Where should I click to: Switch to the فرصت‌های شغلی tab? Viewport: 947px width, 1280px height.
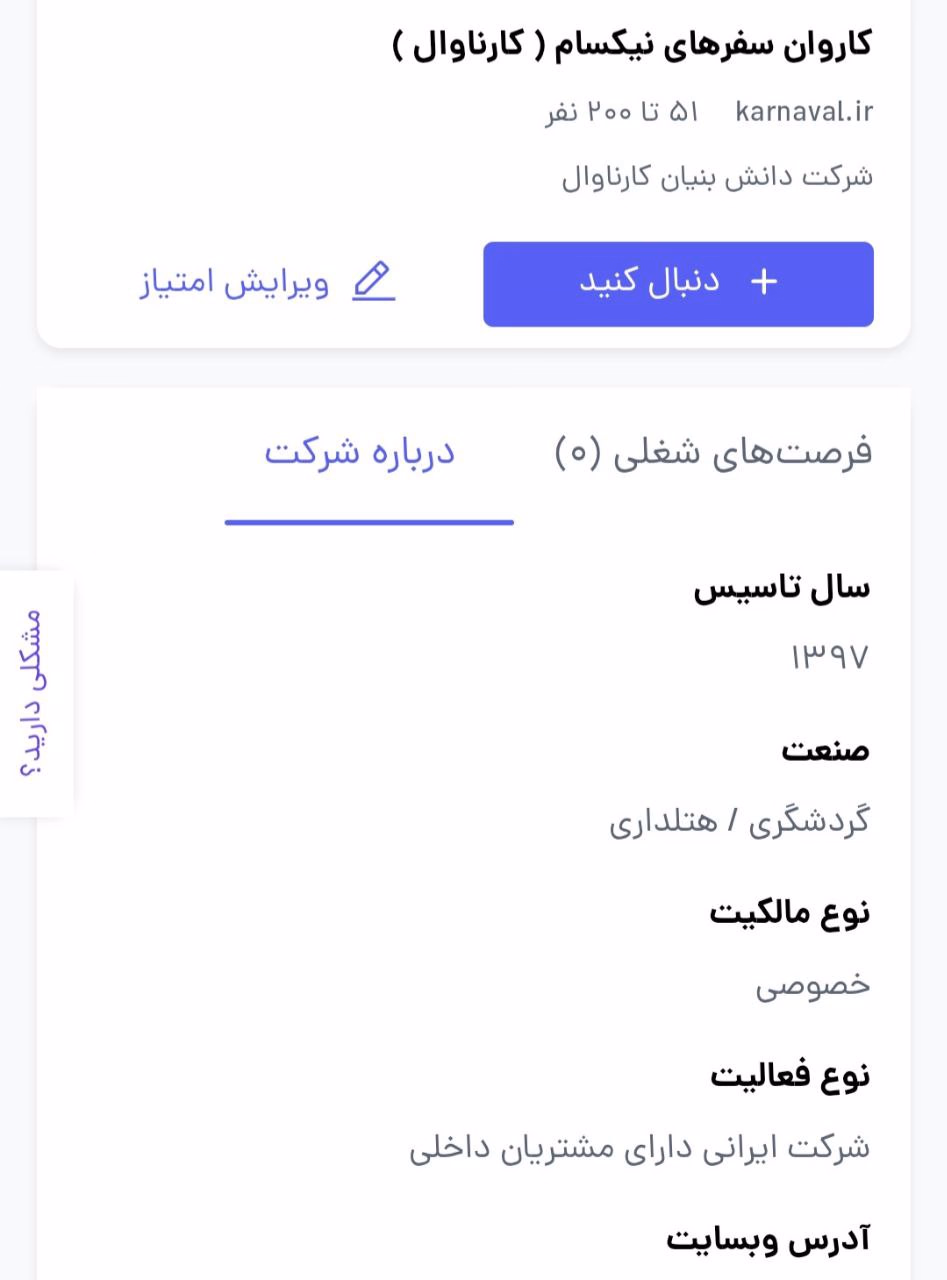click(x=713, y=453)
